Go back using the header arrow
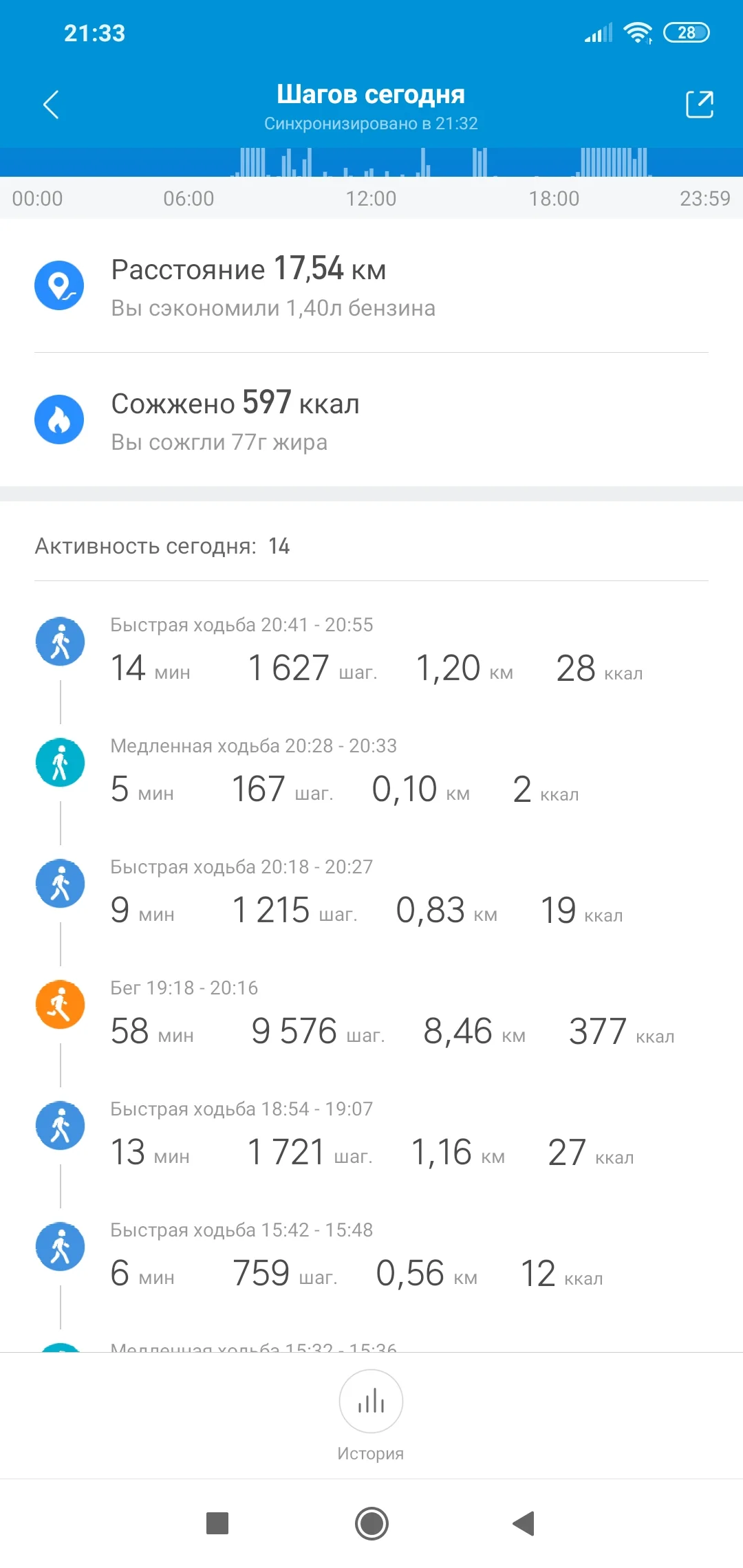The width and height of the screenshot is (743, 1568). click(x=52, y=105)
